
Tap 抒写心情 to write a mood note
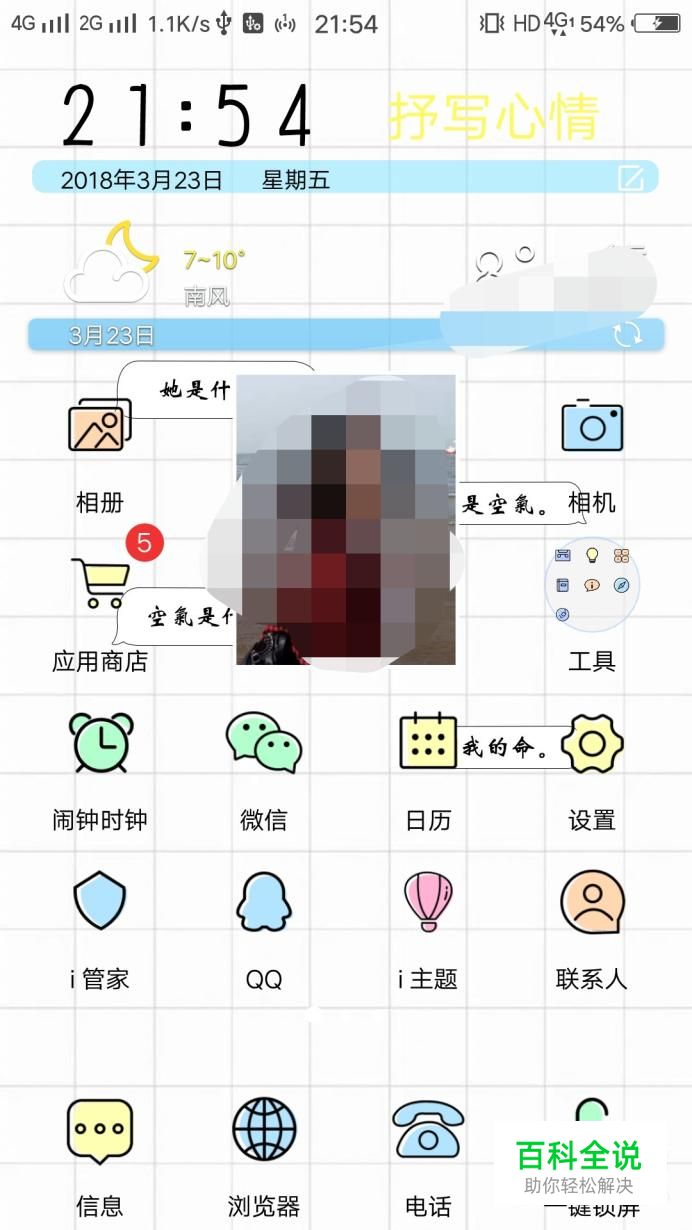493,118
